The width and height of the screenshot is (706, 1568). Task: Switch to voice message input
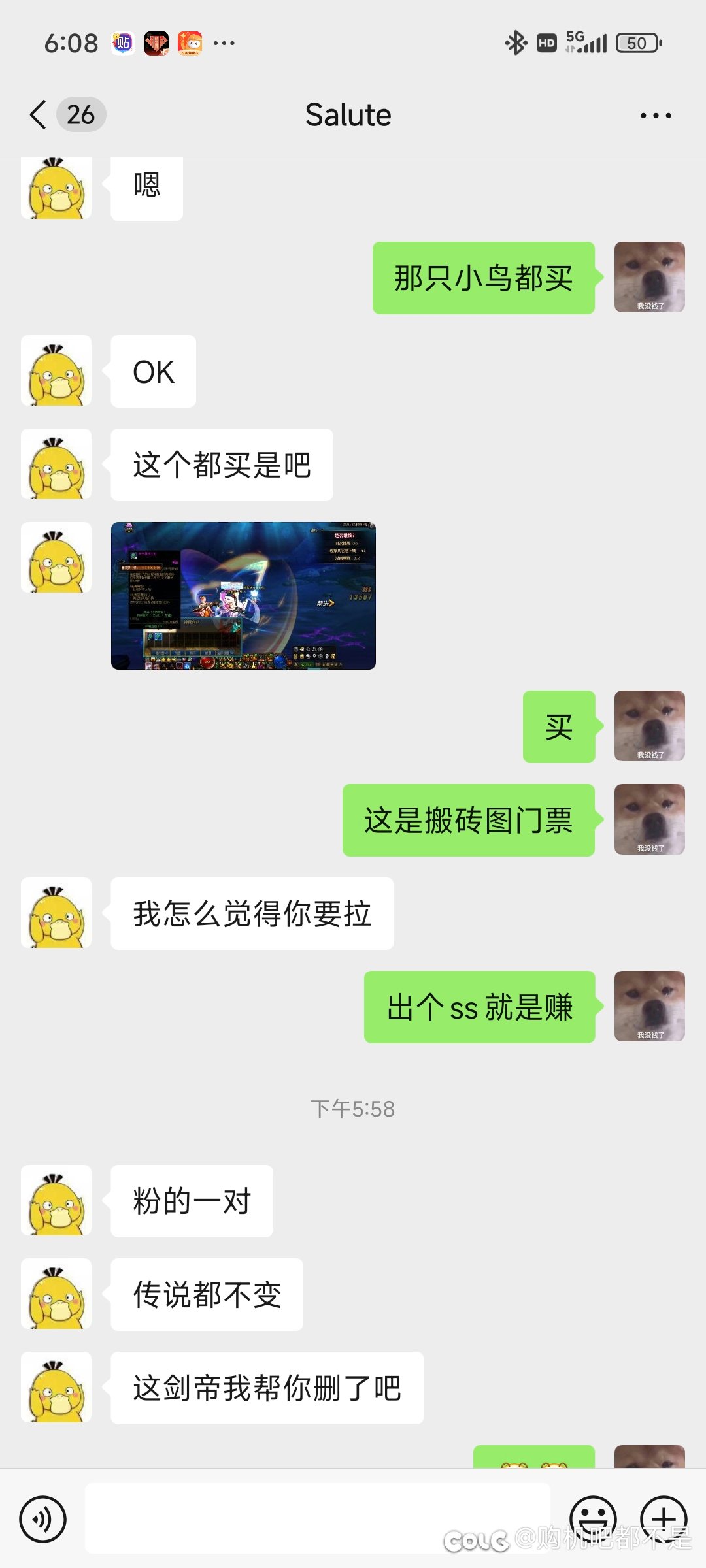(x=43, y=1519)
